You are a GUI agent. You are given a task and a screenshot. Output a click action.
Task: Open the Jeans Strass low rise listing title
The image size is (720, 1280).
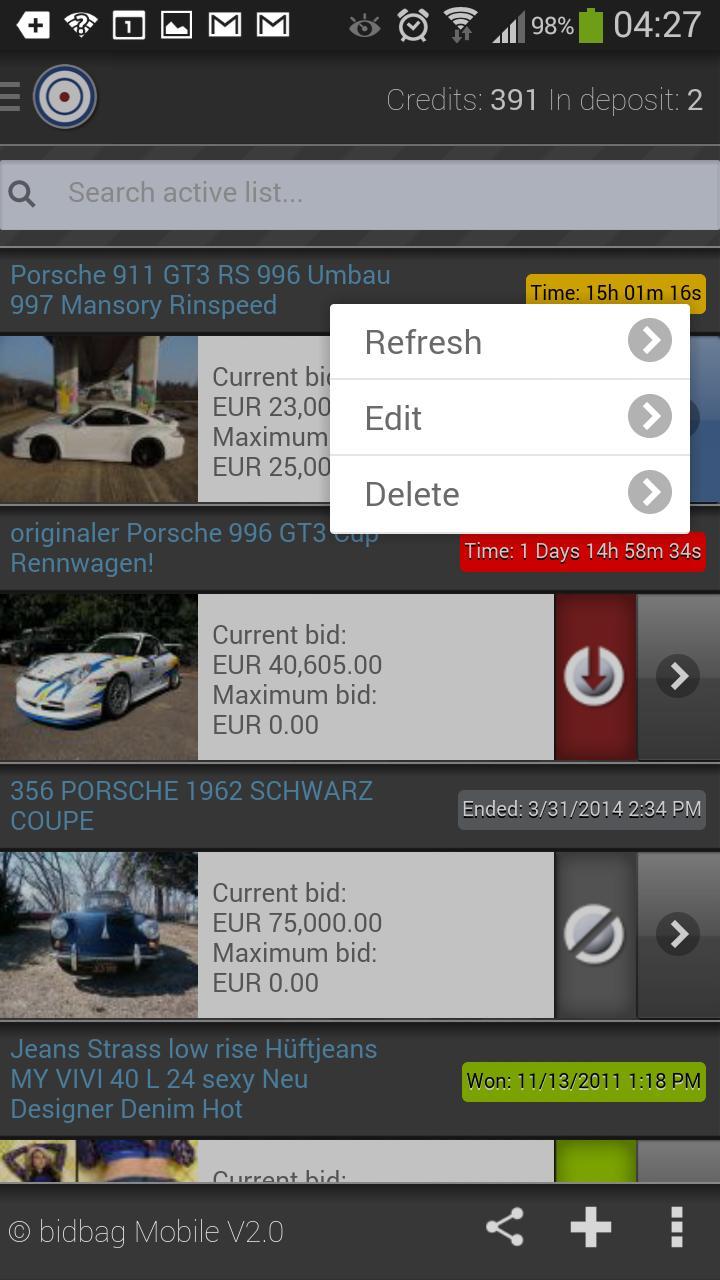(x=193, y=1079)
